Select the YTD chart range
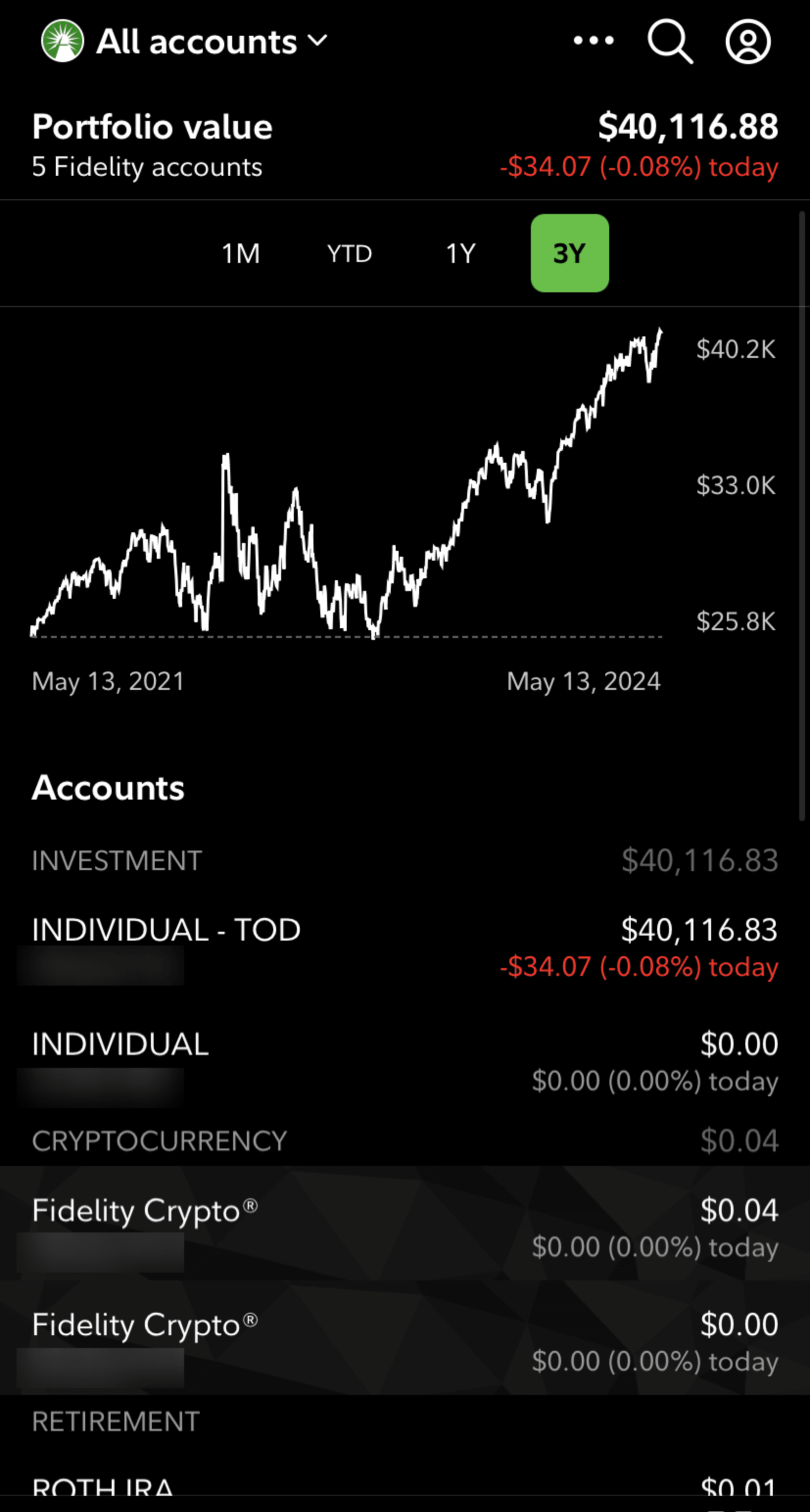The image size is (810, 1512). point(350,254)
